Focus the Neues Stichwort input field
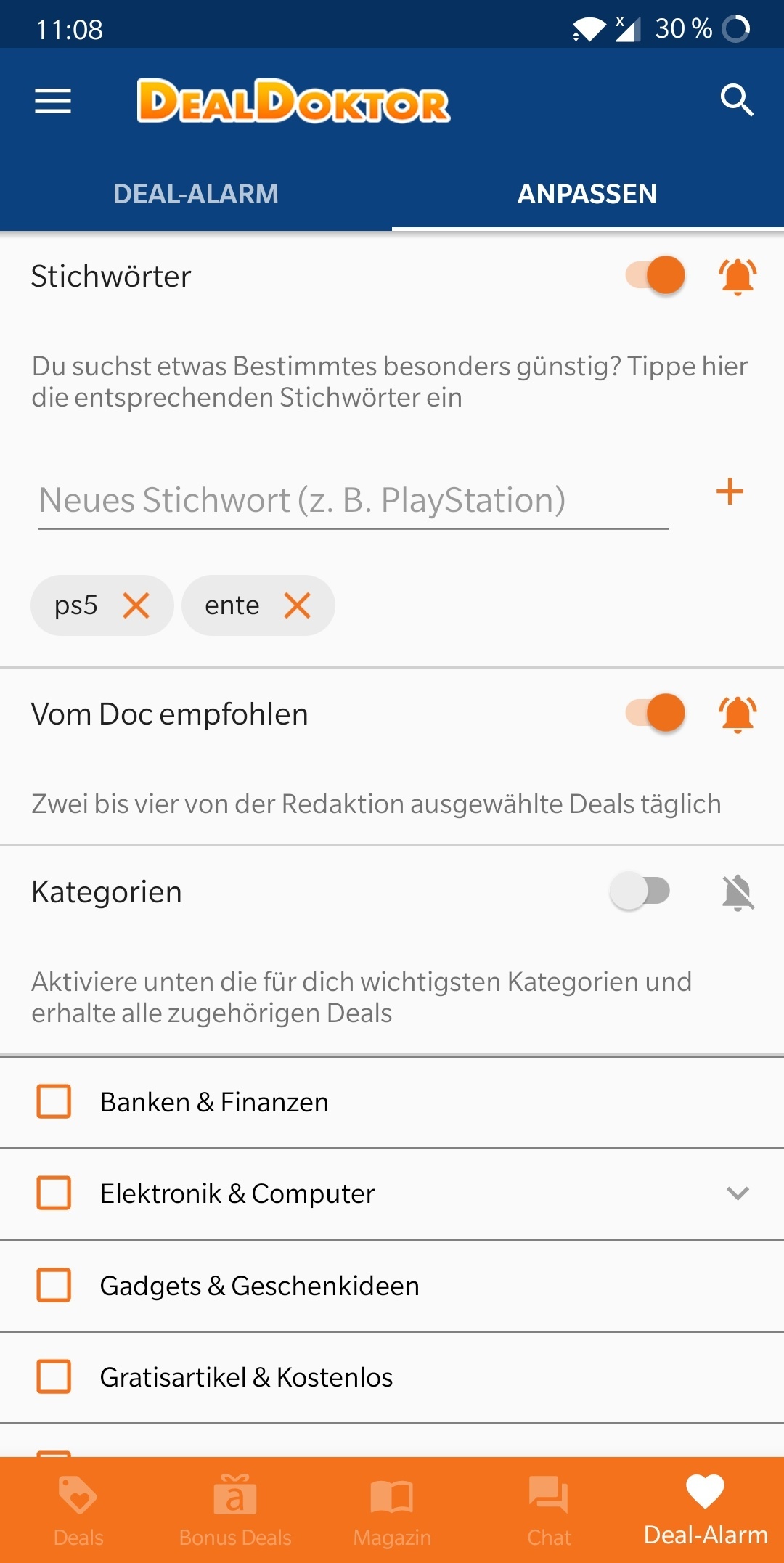The height and width of the screenshot is (1563, 784). (x=353, y=500)
